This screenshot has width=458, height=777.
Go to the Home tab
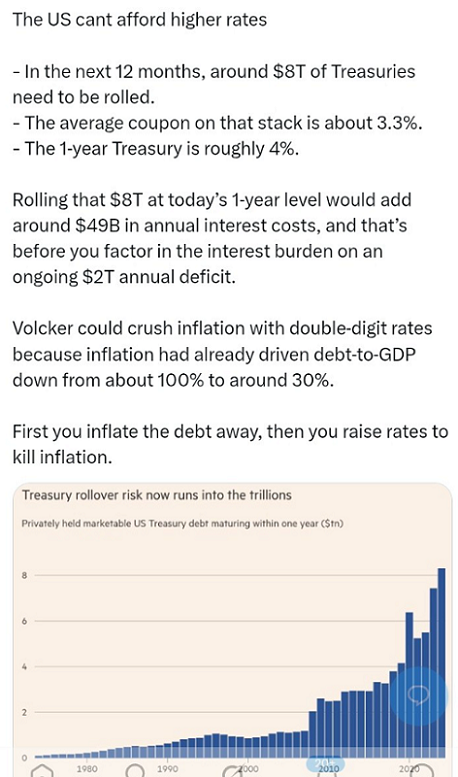click(x=42, y=771)
